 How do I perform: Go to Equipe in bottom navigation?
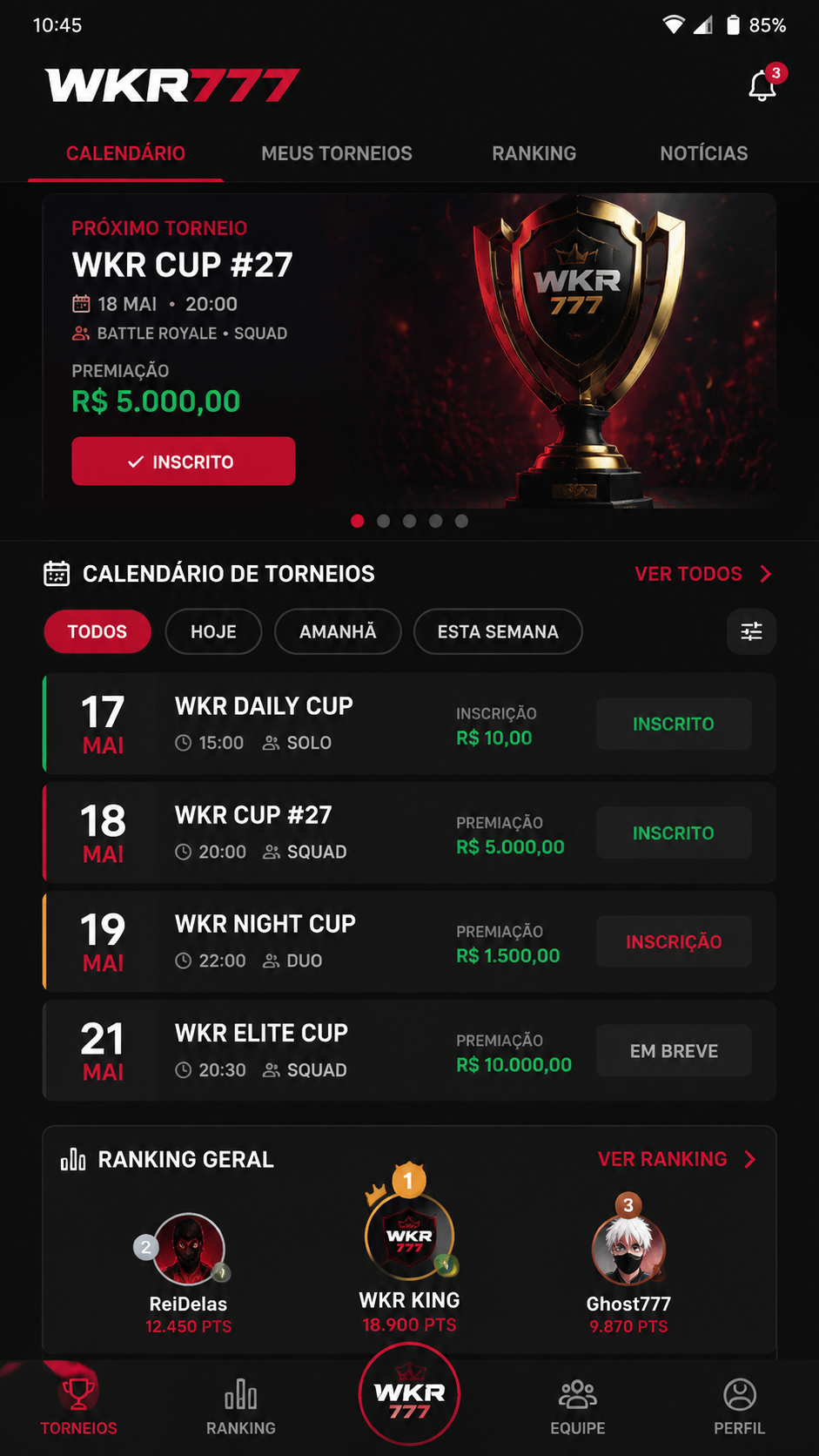[577, 1406]
